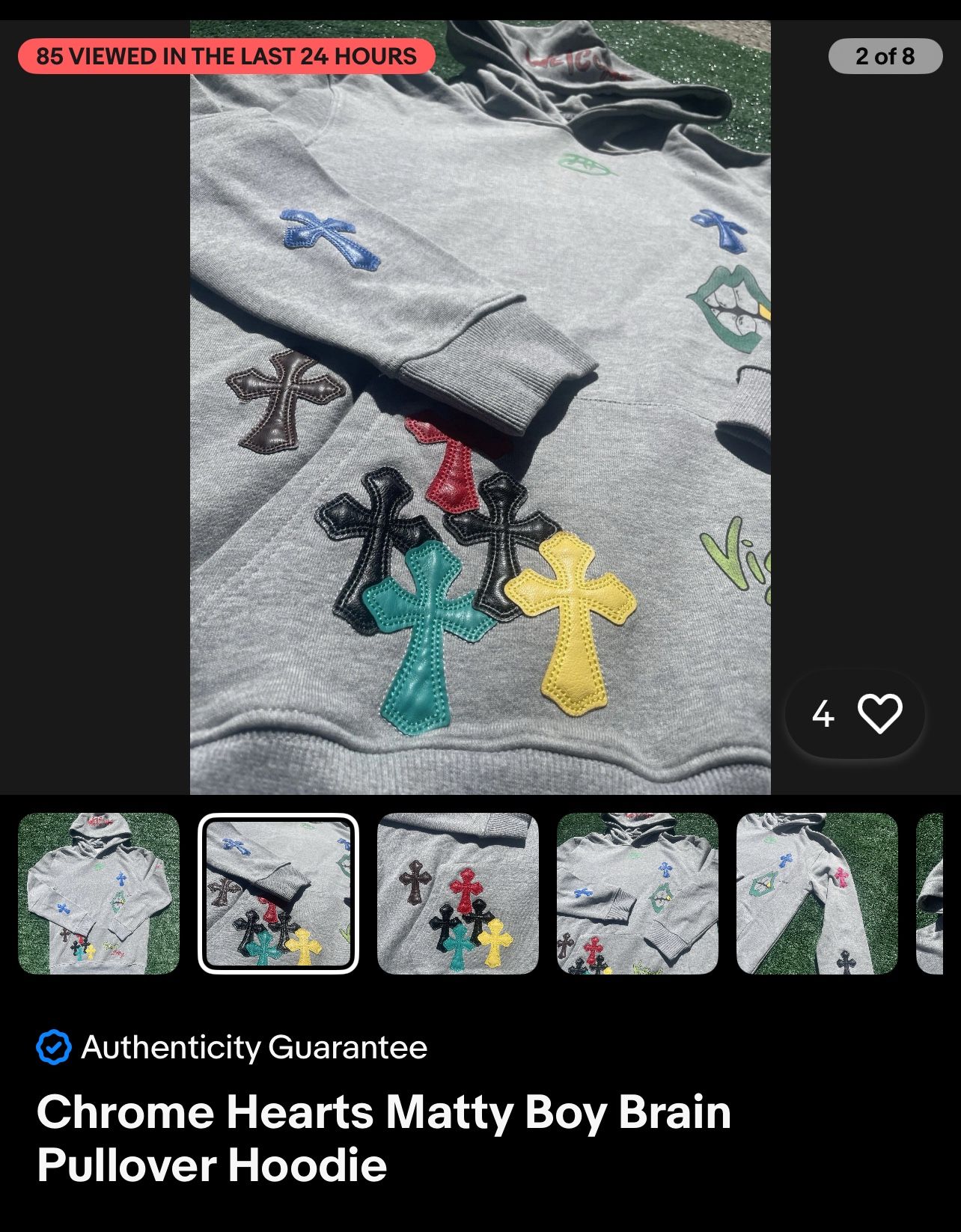Add this hoodie to your watchlist
This screenshot has width=961, height=1232.
[x=879, y=713]
